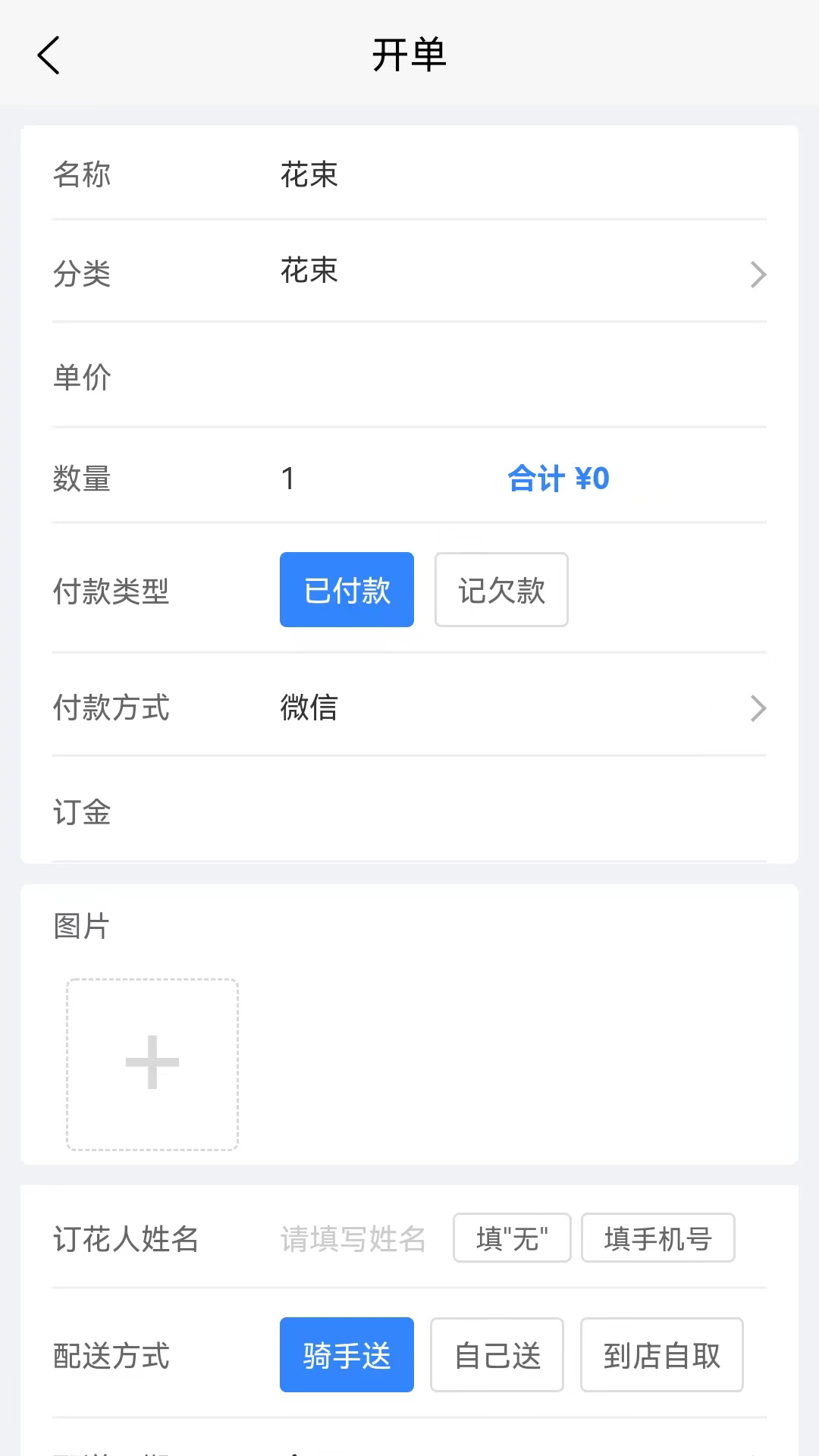Image resolution: width=819 pixels, height=1456 pixels.
Task: Select the 已付款 payment type
Action: [x=347, y=590]
